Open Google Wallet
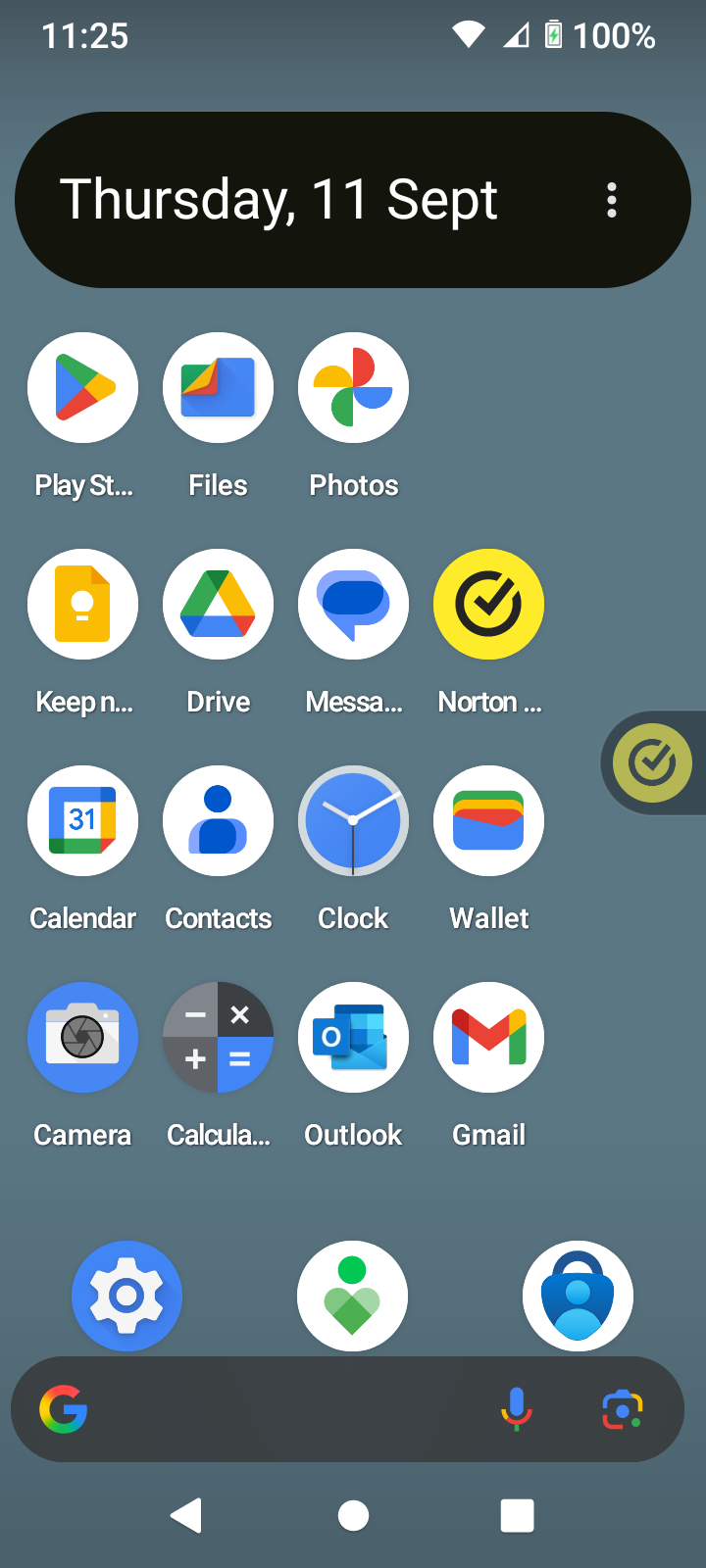706x1568 pixels. (488, 821)
